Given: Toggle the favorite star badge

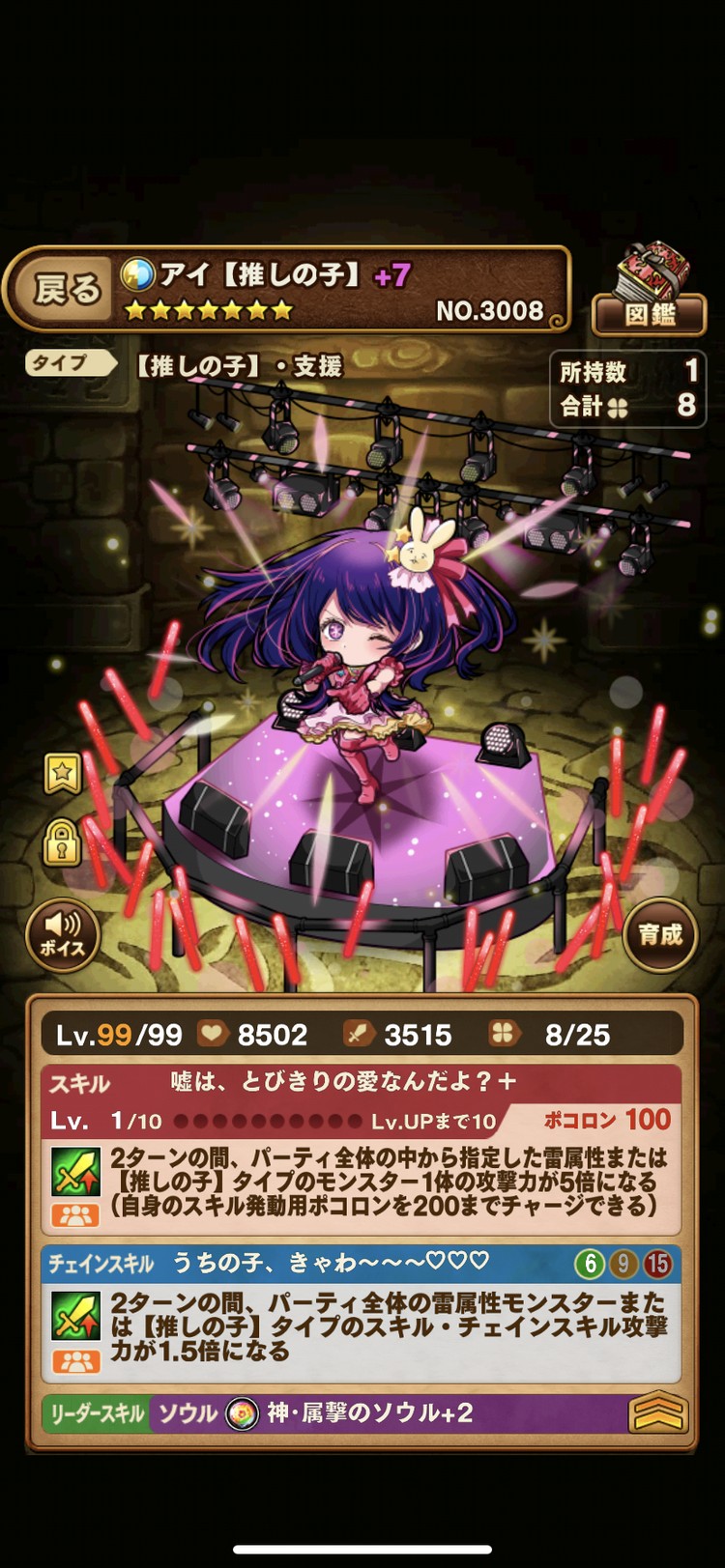Looking at the screenshot, I should pyautogui.click(x=63, y=773).
